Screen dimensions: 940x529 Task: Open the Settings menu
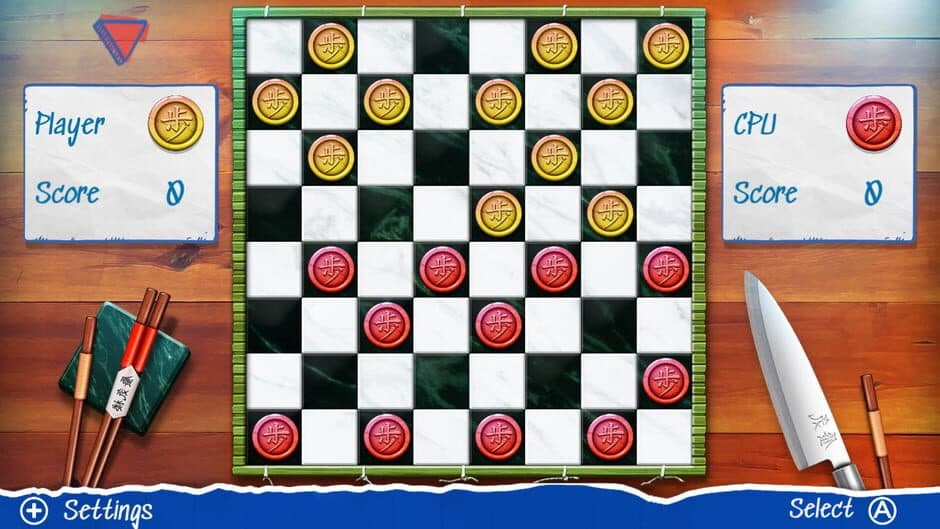coord(90,510)
